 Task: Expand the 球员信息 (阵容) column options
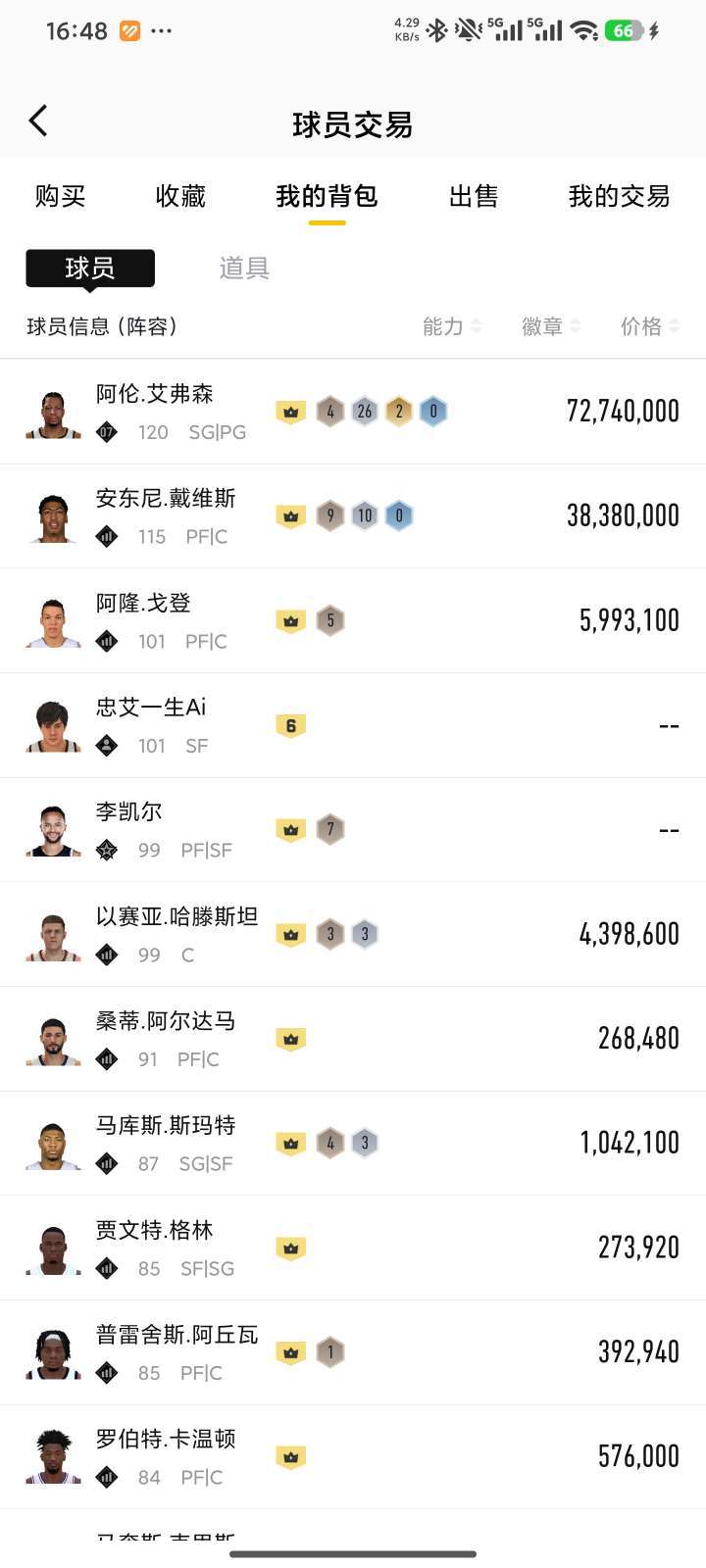[x=100, y=326]
